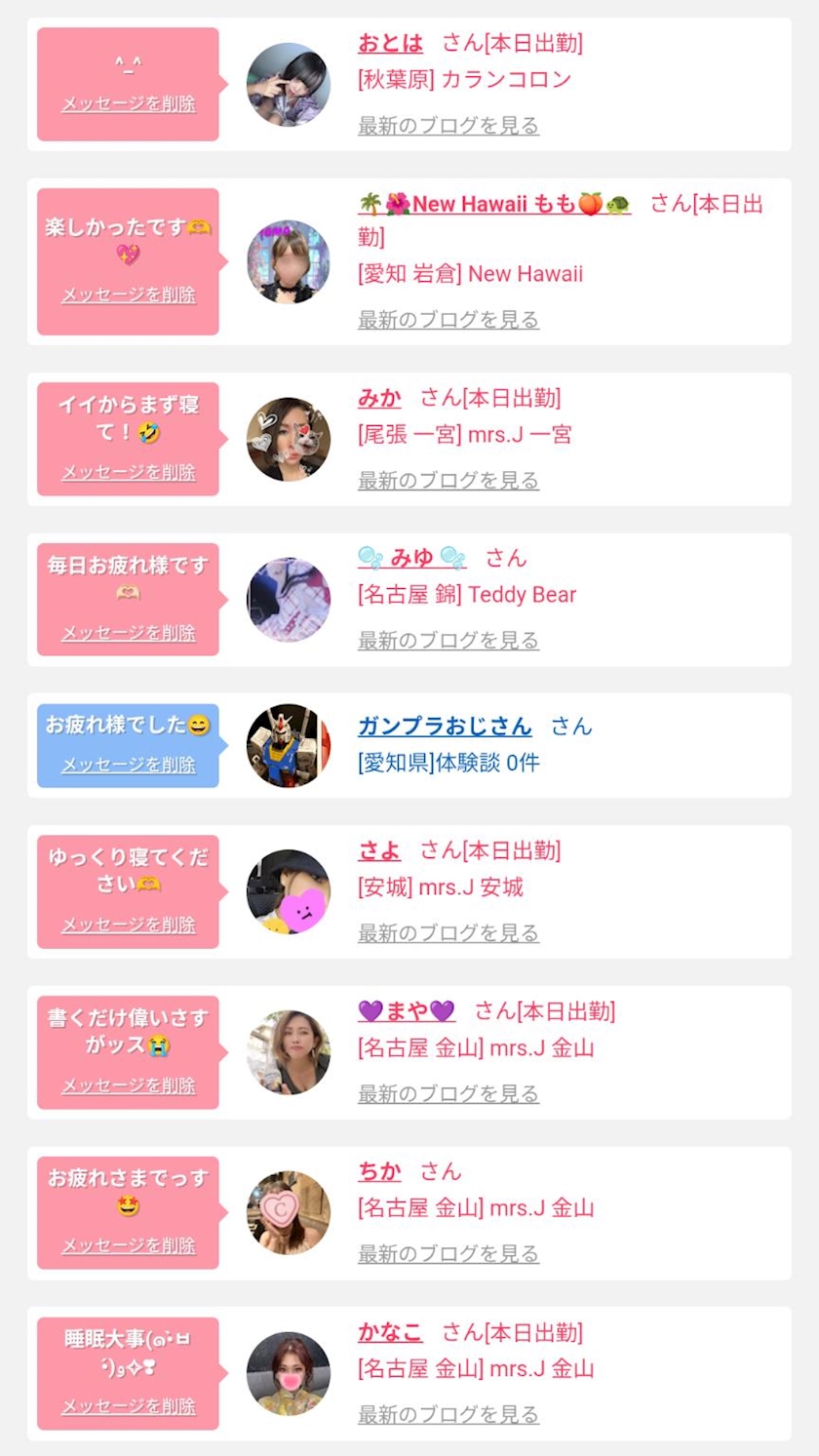Open みゆ's profile name link
This screenshot has height=1456, width=819.
(411, 558)
